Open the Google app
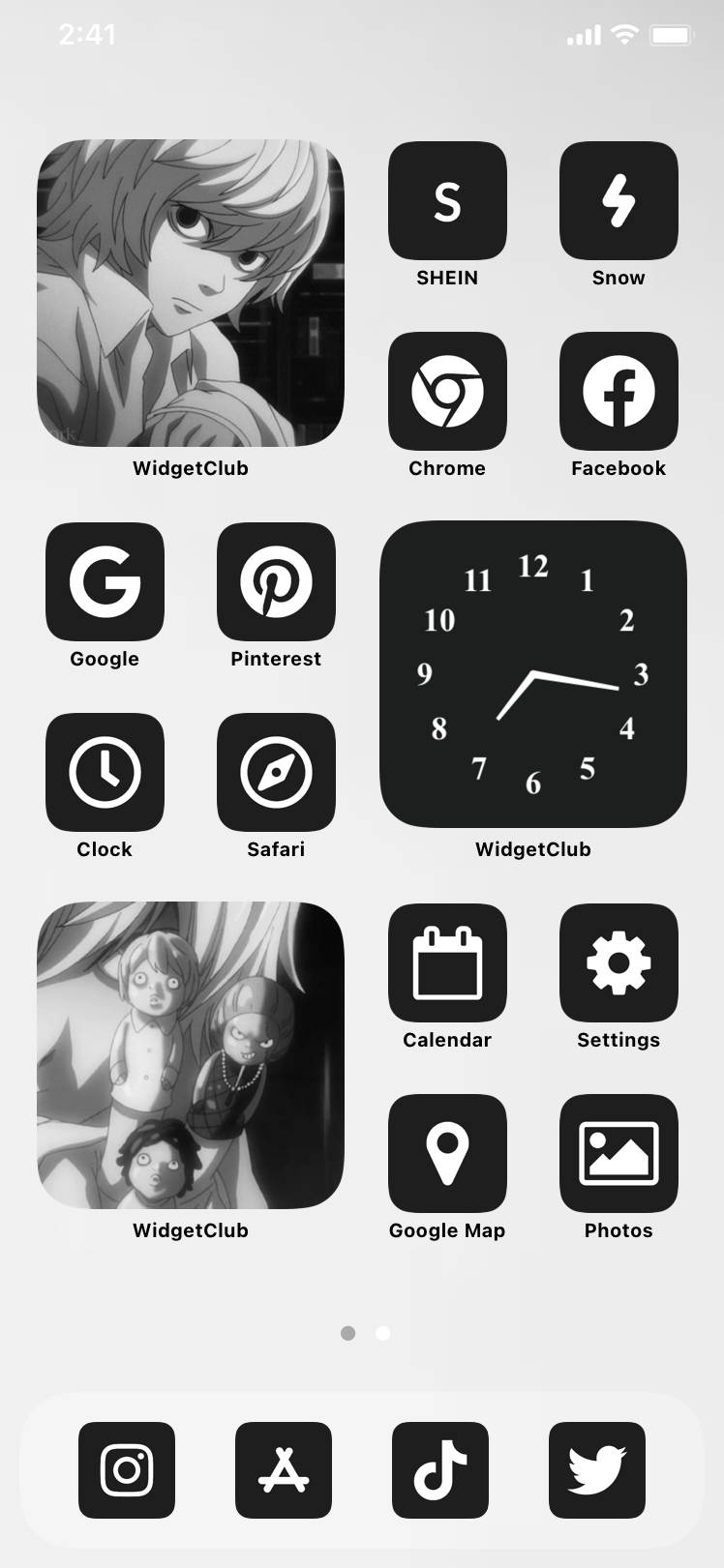Image resolution: width=724 pixels, height=1568 pixels. [x=105, y=582]
